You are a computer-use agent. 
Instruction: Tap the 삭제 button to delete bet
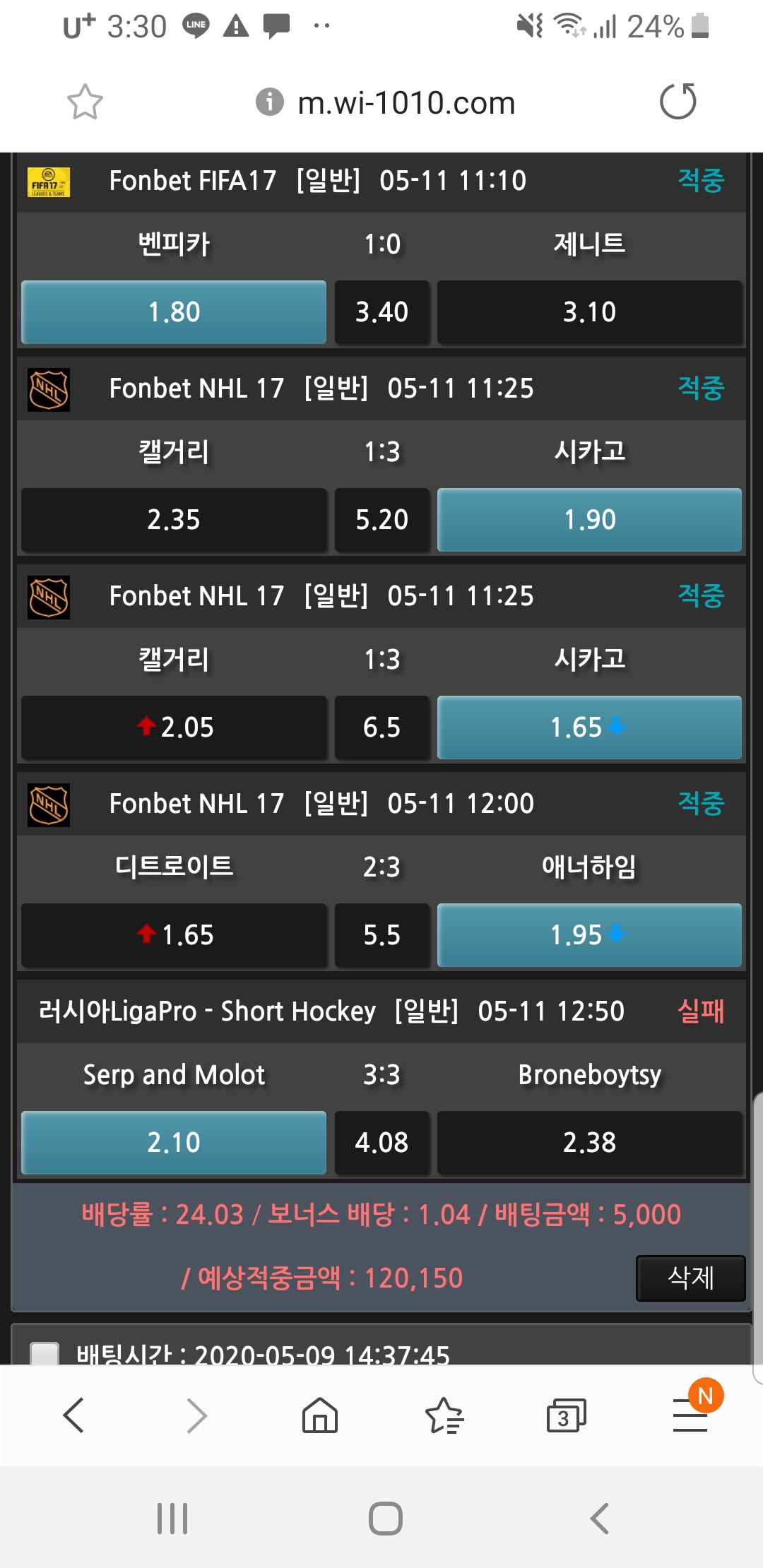point(690,1278)
